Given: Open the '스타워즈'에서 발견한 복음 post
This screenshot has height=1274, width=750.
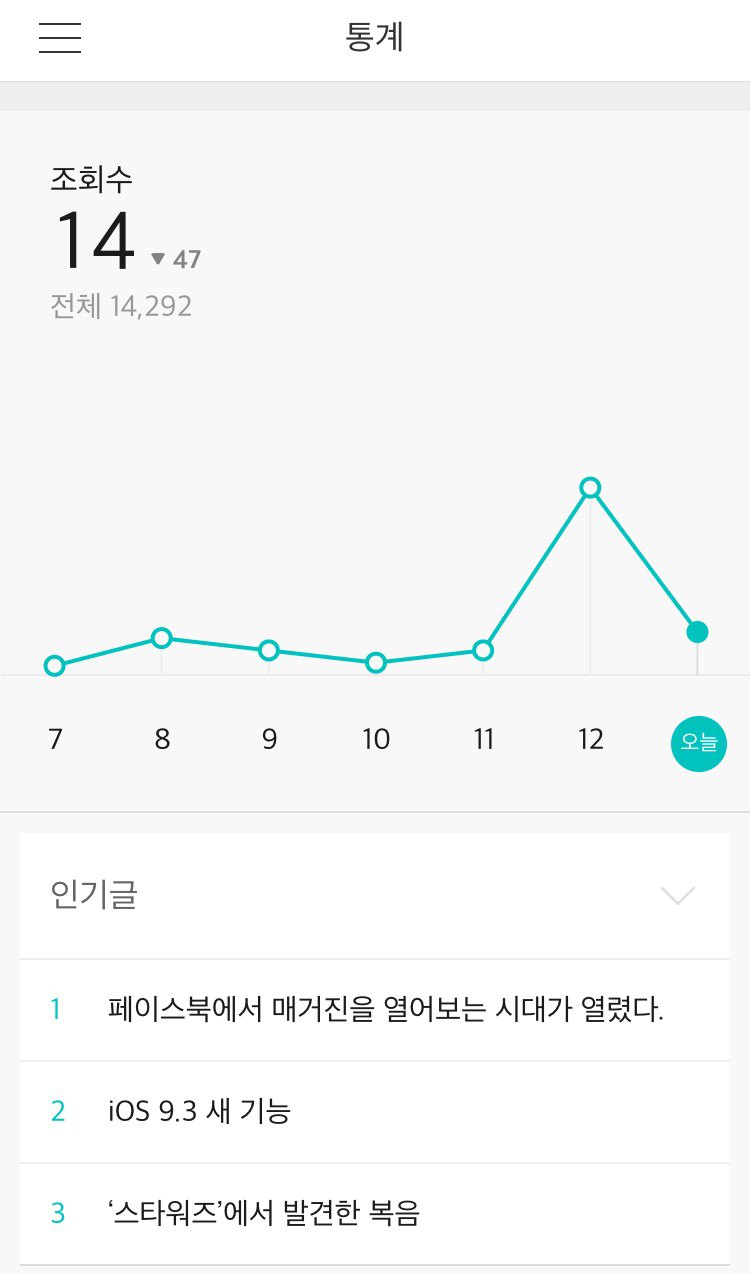Looking at the screenshot, I should tap(375, 1214).
